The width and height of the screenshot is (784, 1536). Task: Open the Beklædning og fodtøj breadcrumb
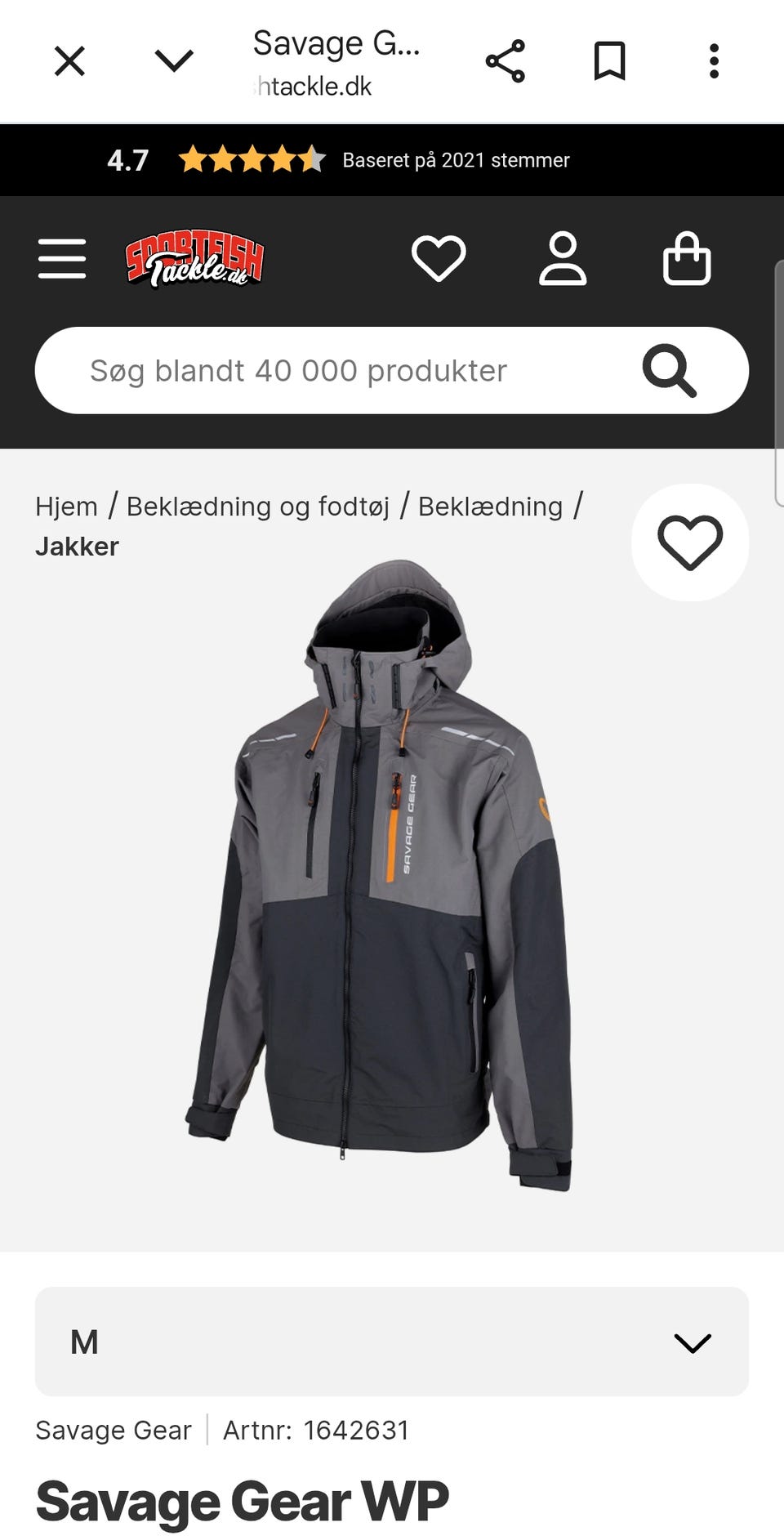(x=258, y=507)
